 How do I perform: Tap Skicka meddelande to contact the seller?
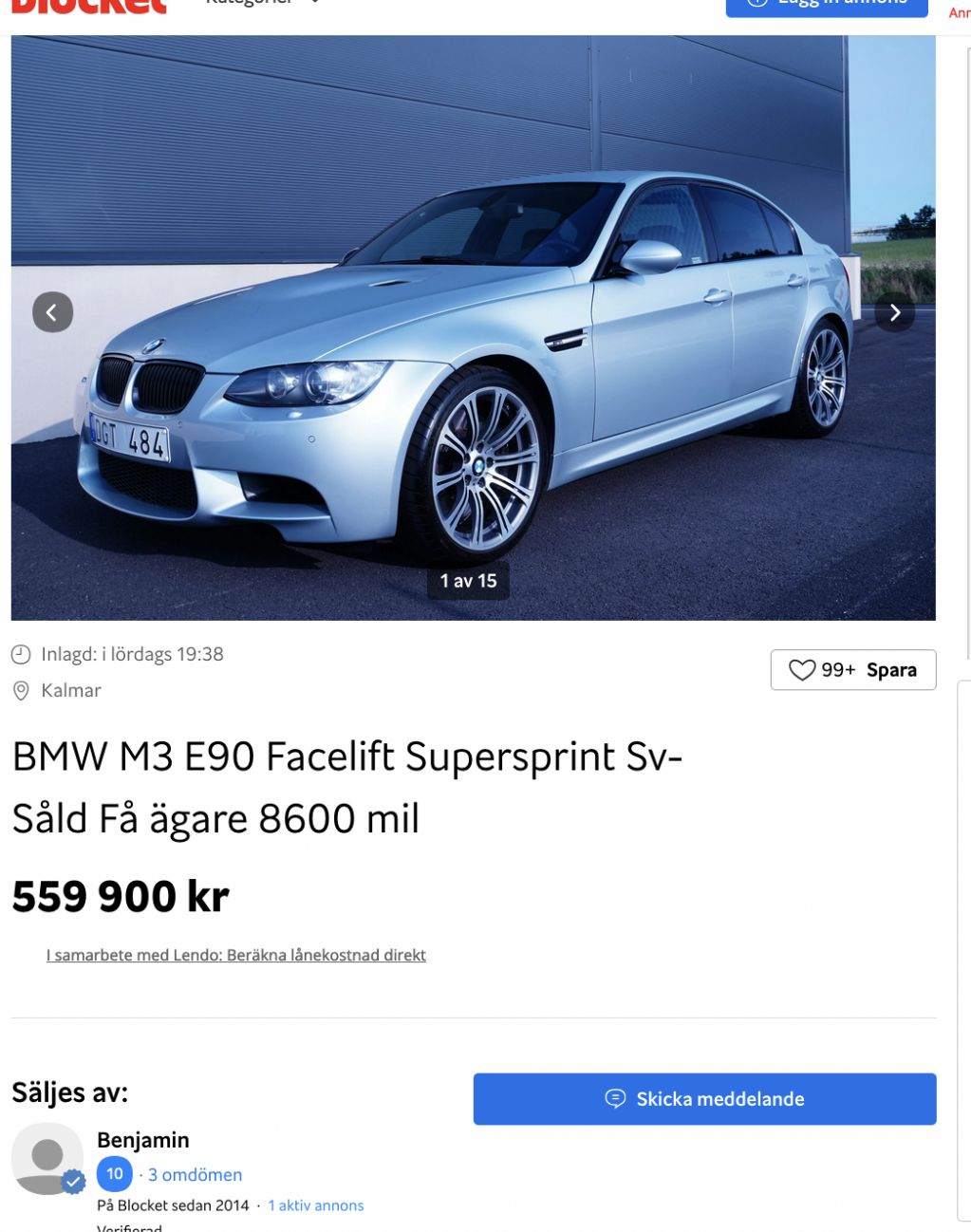(x=704, y=1099)
